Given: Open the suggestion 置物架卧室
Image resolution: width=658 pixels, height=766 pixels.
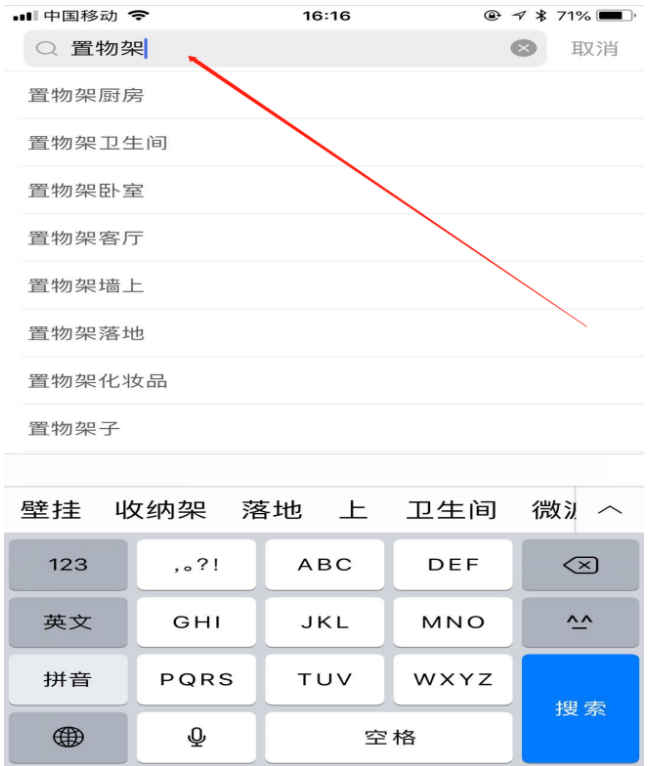Looking at the screenshot, I should click(x=86, y=190).
